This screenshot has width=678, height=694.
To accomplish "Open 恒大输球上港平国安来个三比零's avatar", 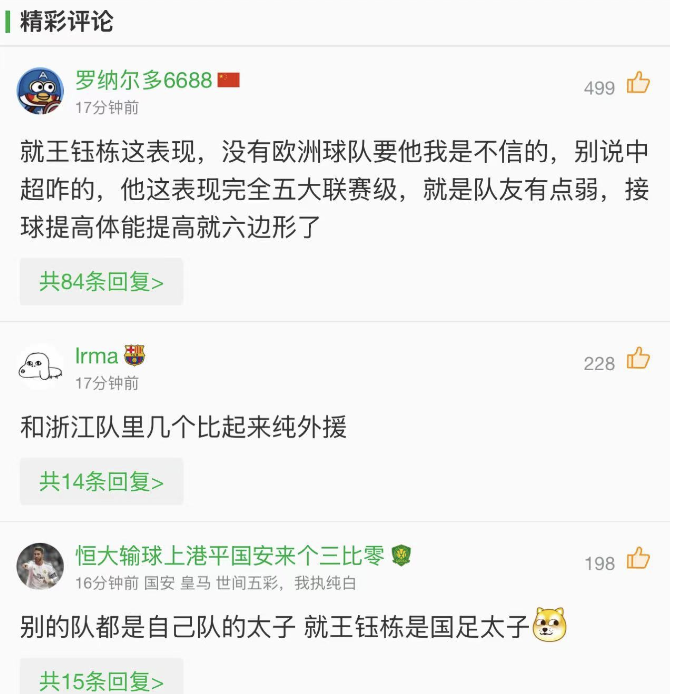I will 40,566.
